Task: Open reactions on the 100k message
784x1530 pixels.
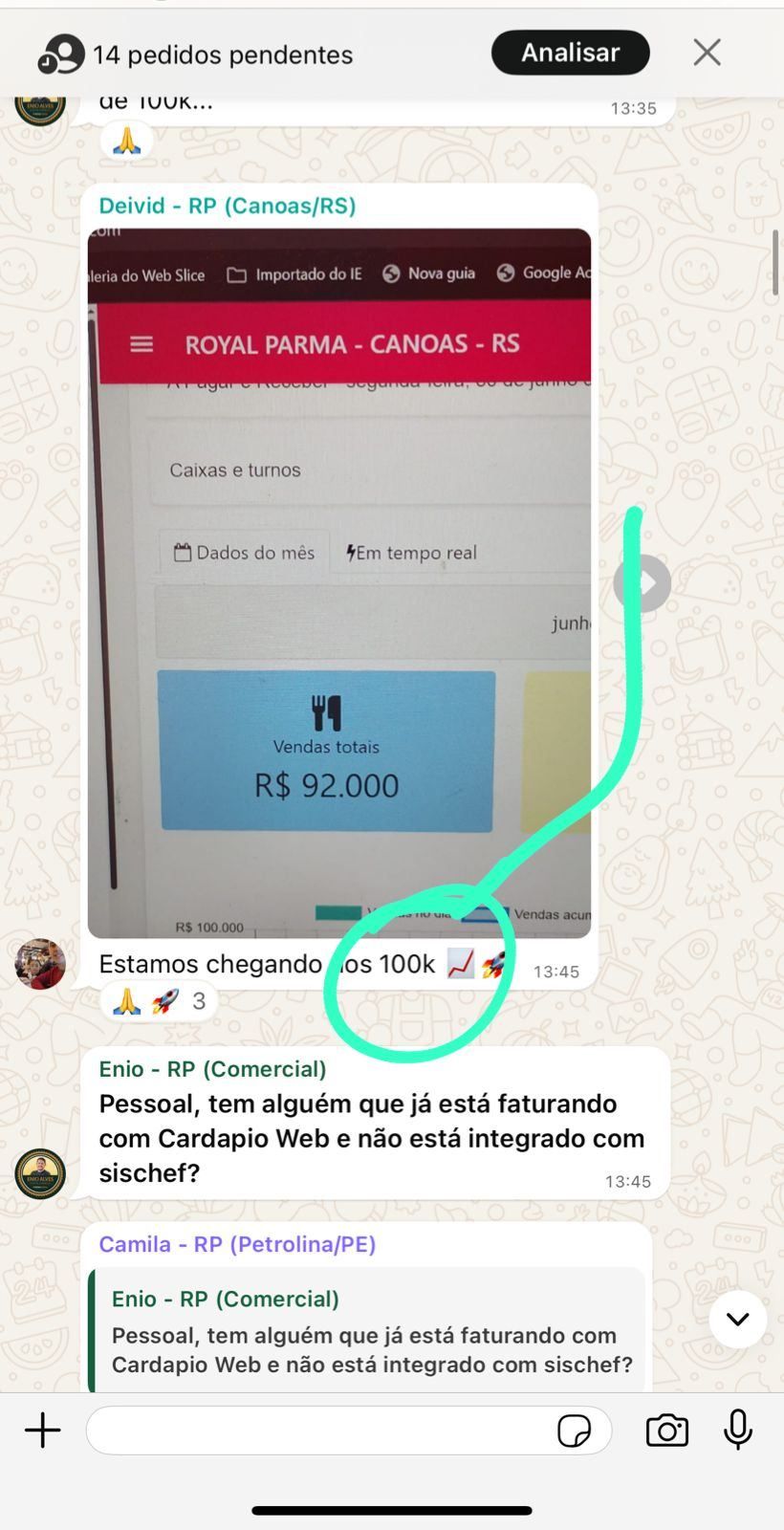Action: (159, 1001)
